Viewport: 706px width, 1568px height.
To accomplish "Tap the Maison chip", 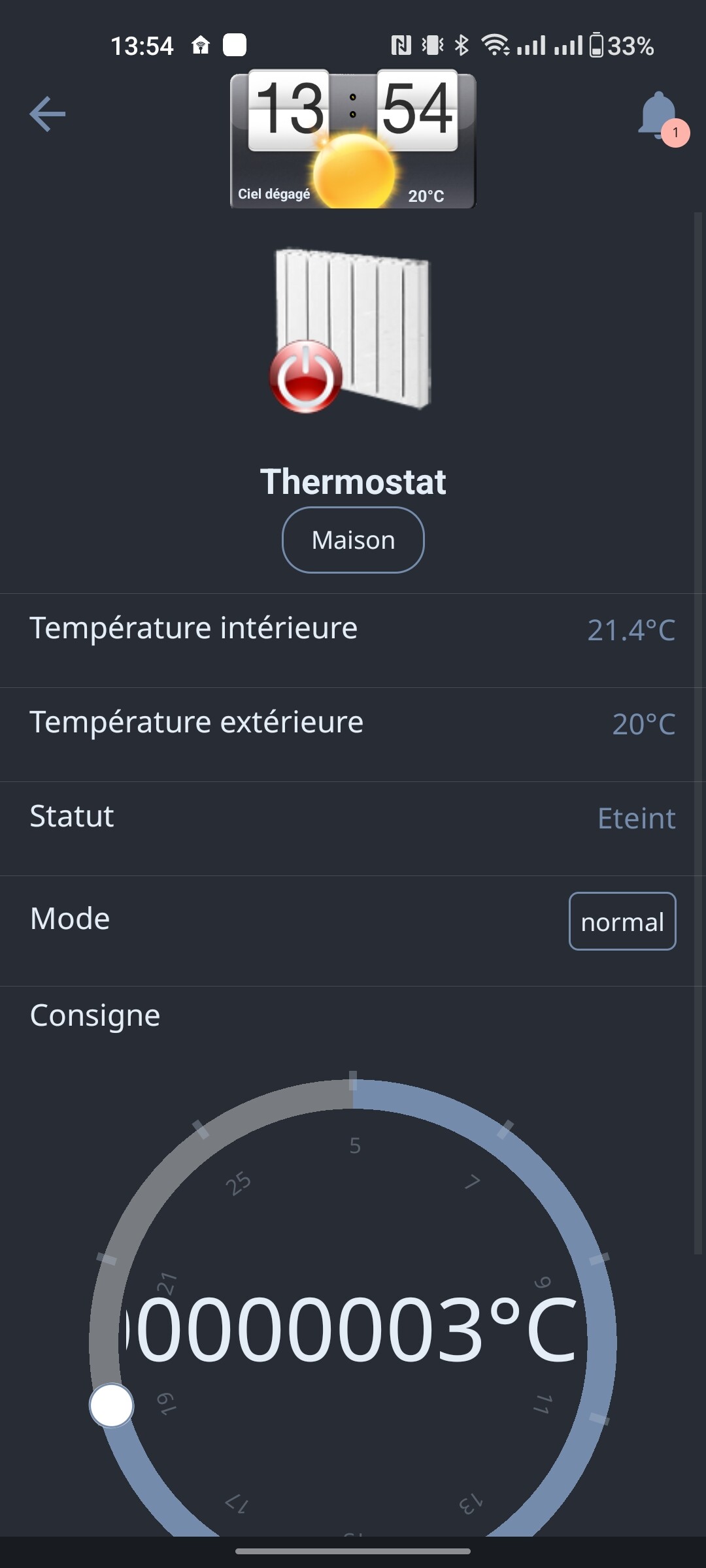I will tap(353, 540).
